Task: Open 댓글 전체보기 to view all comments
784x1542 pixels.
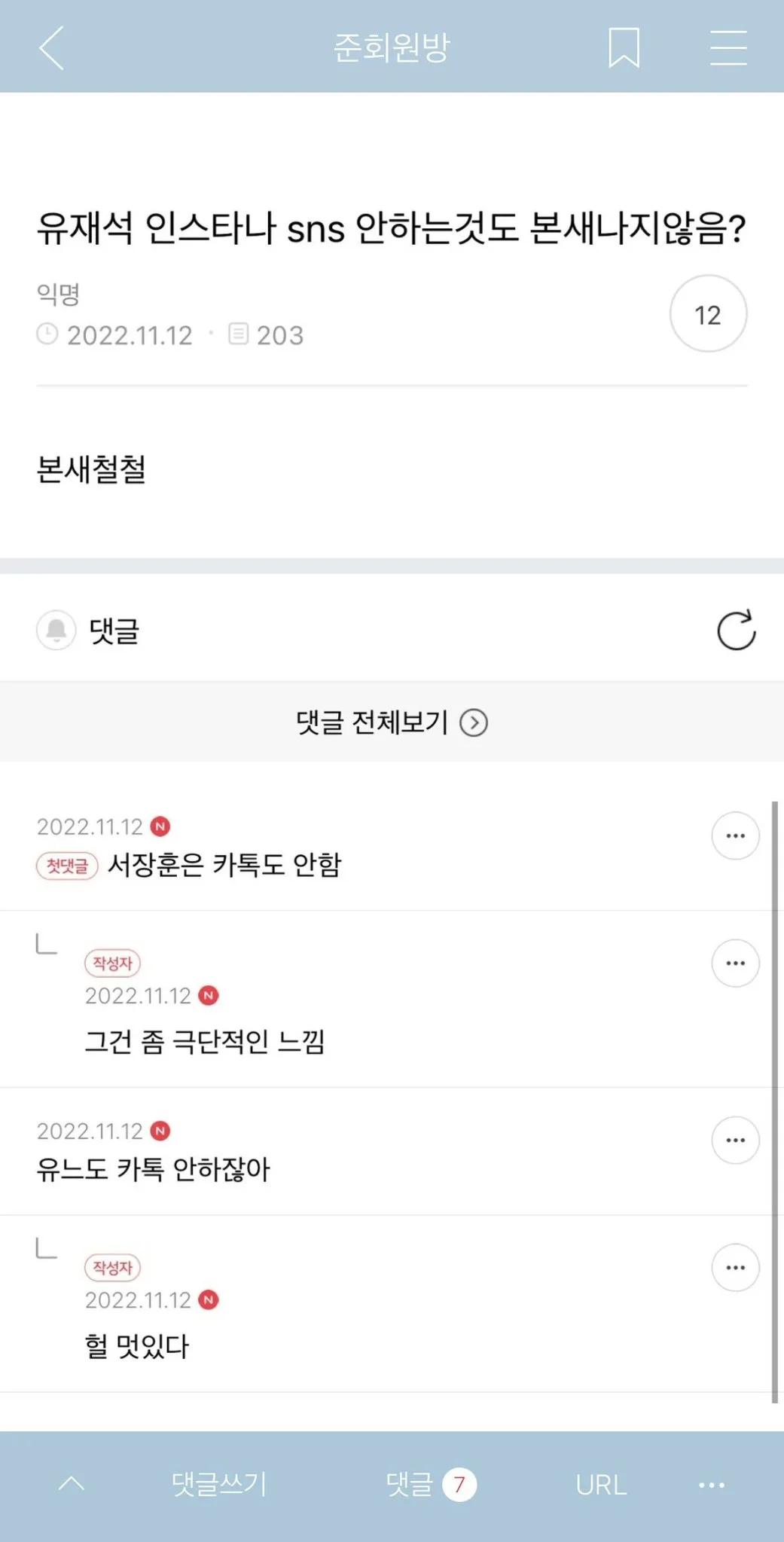Action: 392,722
